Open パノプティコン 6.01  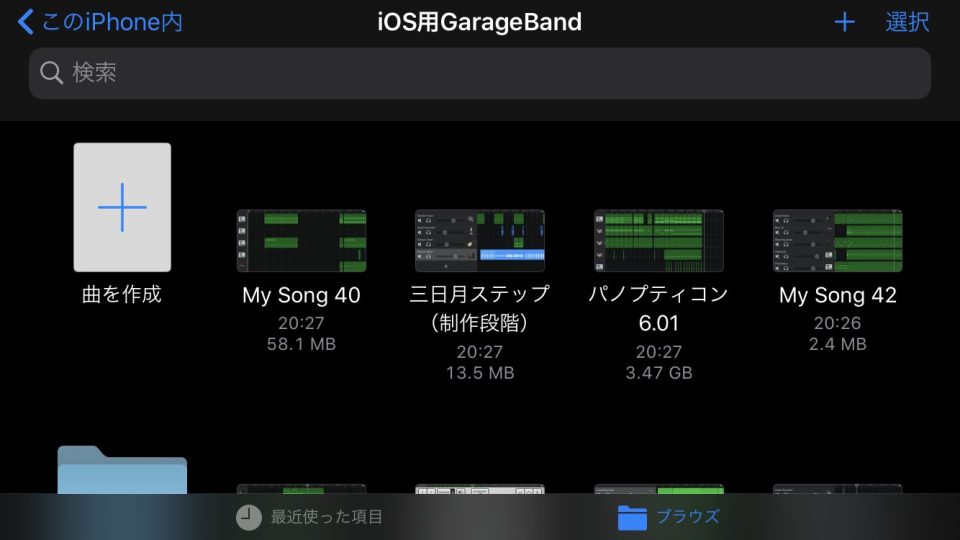[x=658, y=241]
